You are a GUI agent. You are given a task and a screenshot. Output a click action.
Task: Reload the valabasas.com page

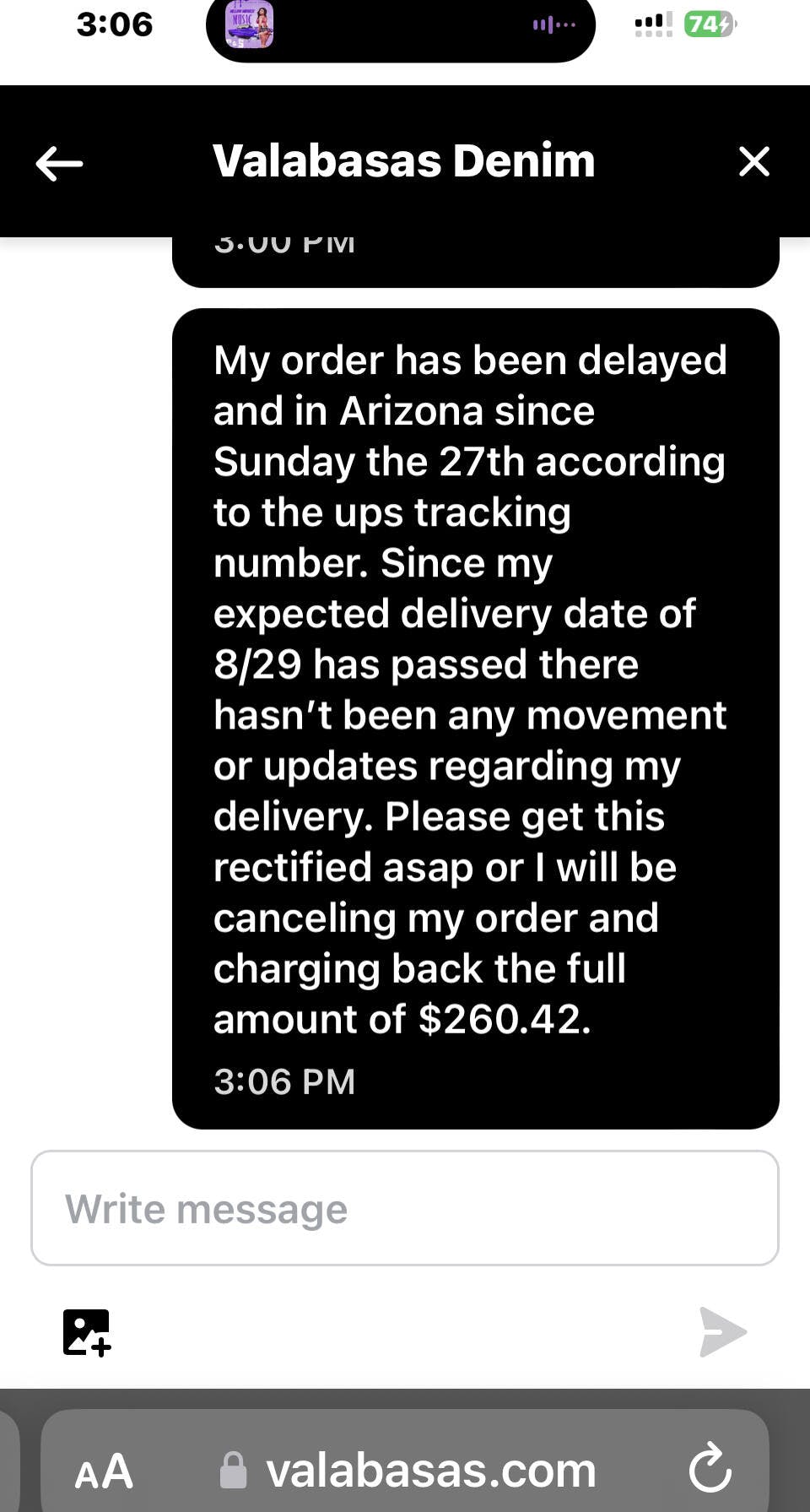pos(710,1468)
